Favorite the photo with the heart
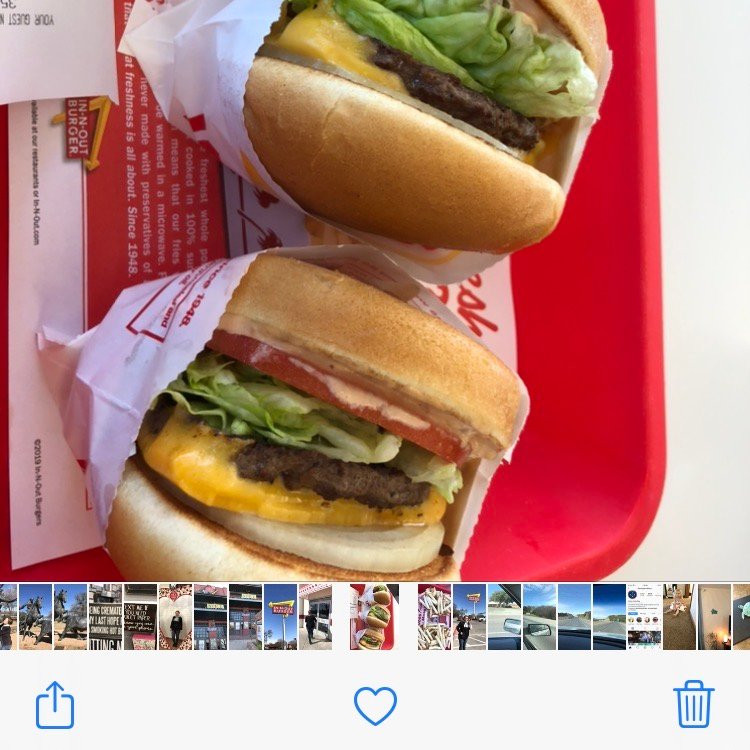 click(375, 706)
